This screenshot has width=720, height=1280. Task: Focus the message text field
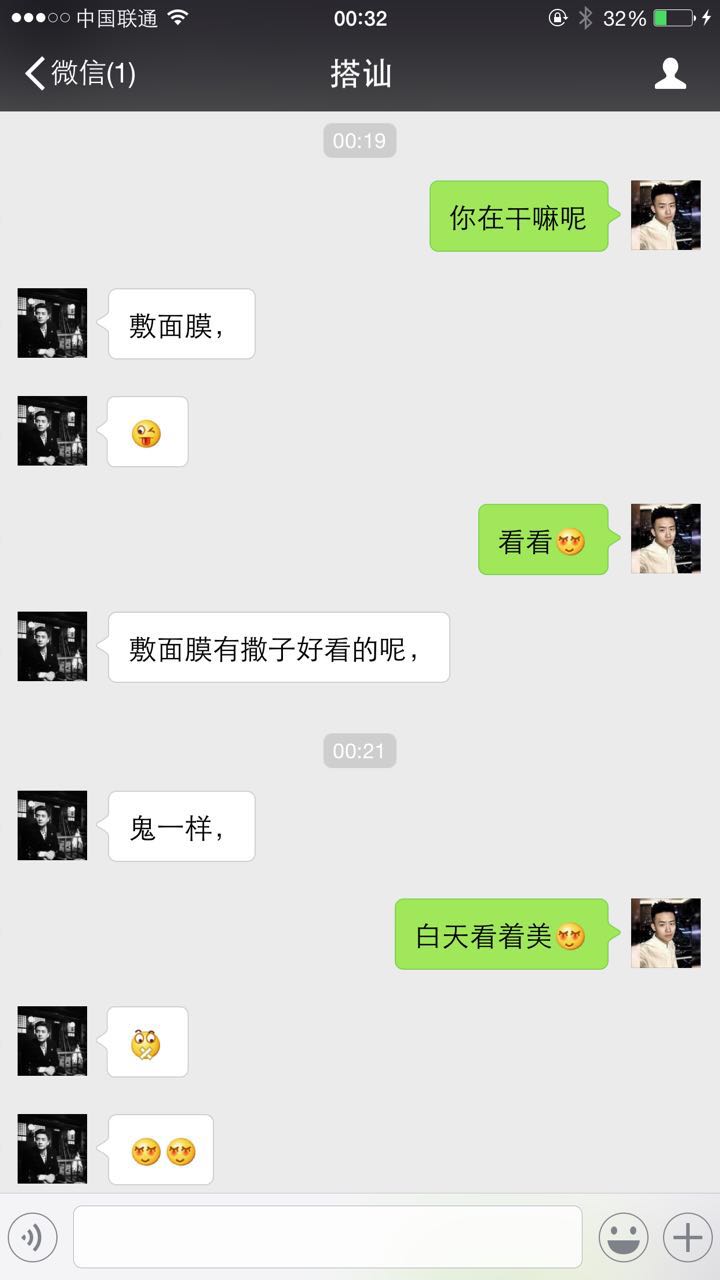click(327, 1237)
